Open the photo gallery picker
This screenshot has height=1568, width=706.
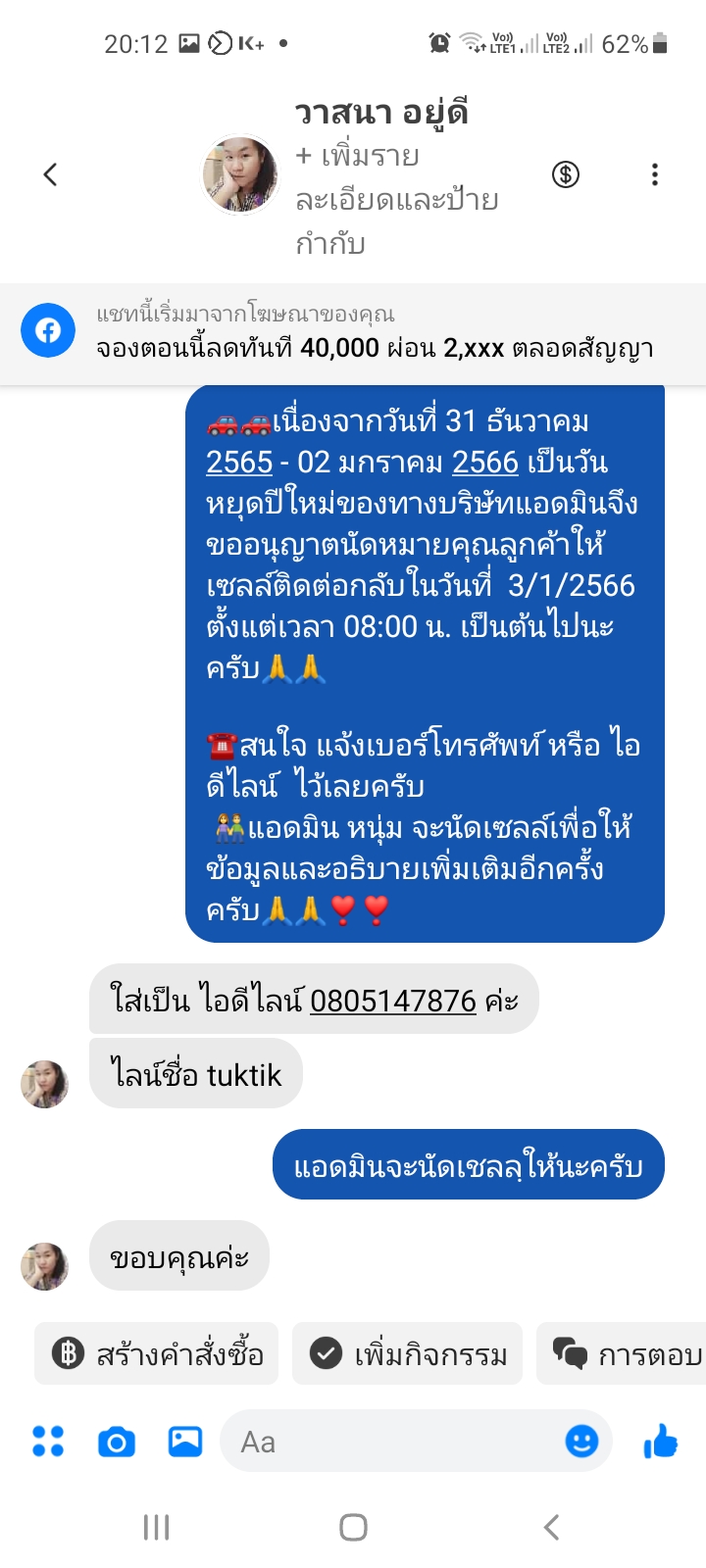click(185, 1441)
